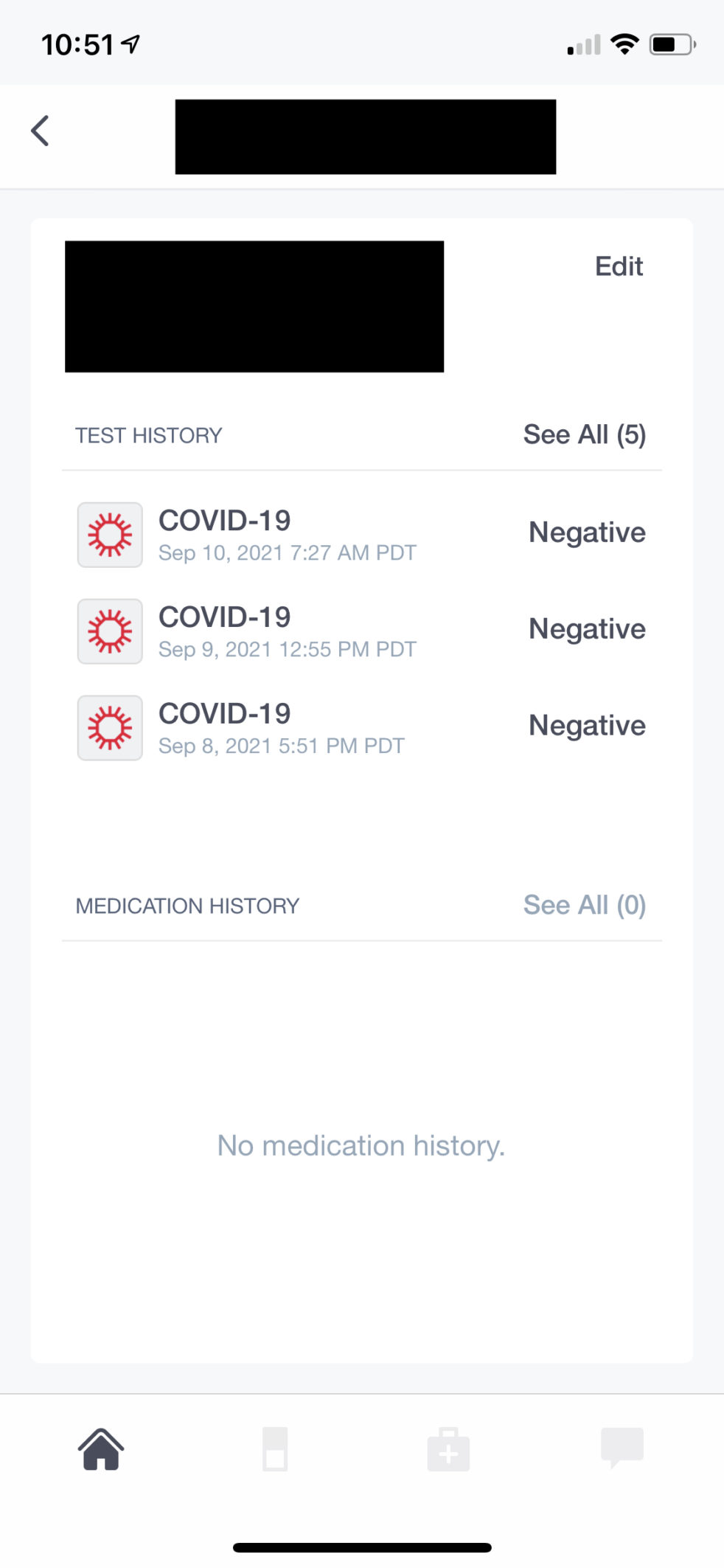The height and width of the screenshot is (1568, 724).
Task: Tap Edit on the profile card
Action: [x=619, y=266]
